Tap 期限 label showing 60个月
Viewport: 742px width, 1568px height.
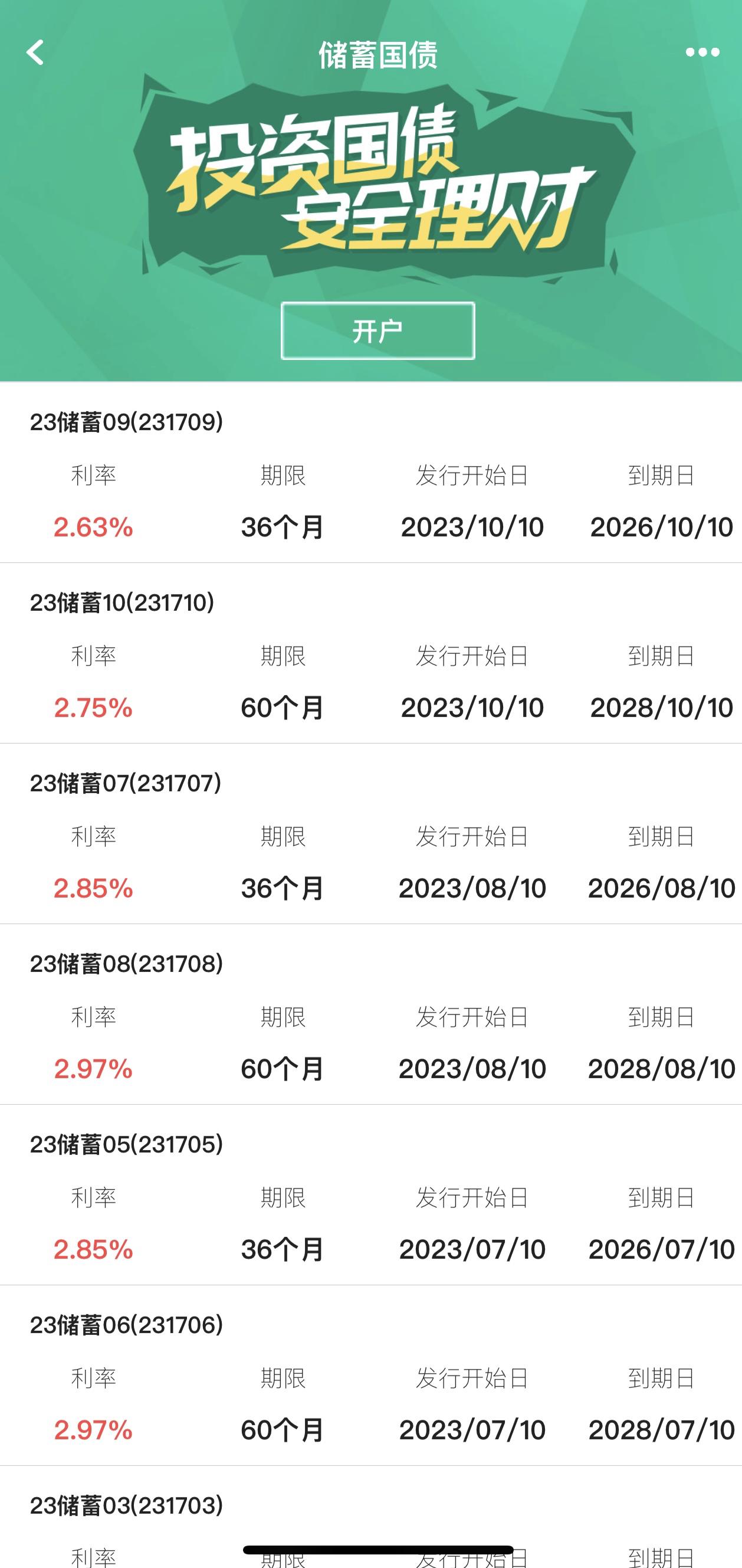(x=283, y=708)
